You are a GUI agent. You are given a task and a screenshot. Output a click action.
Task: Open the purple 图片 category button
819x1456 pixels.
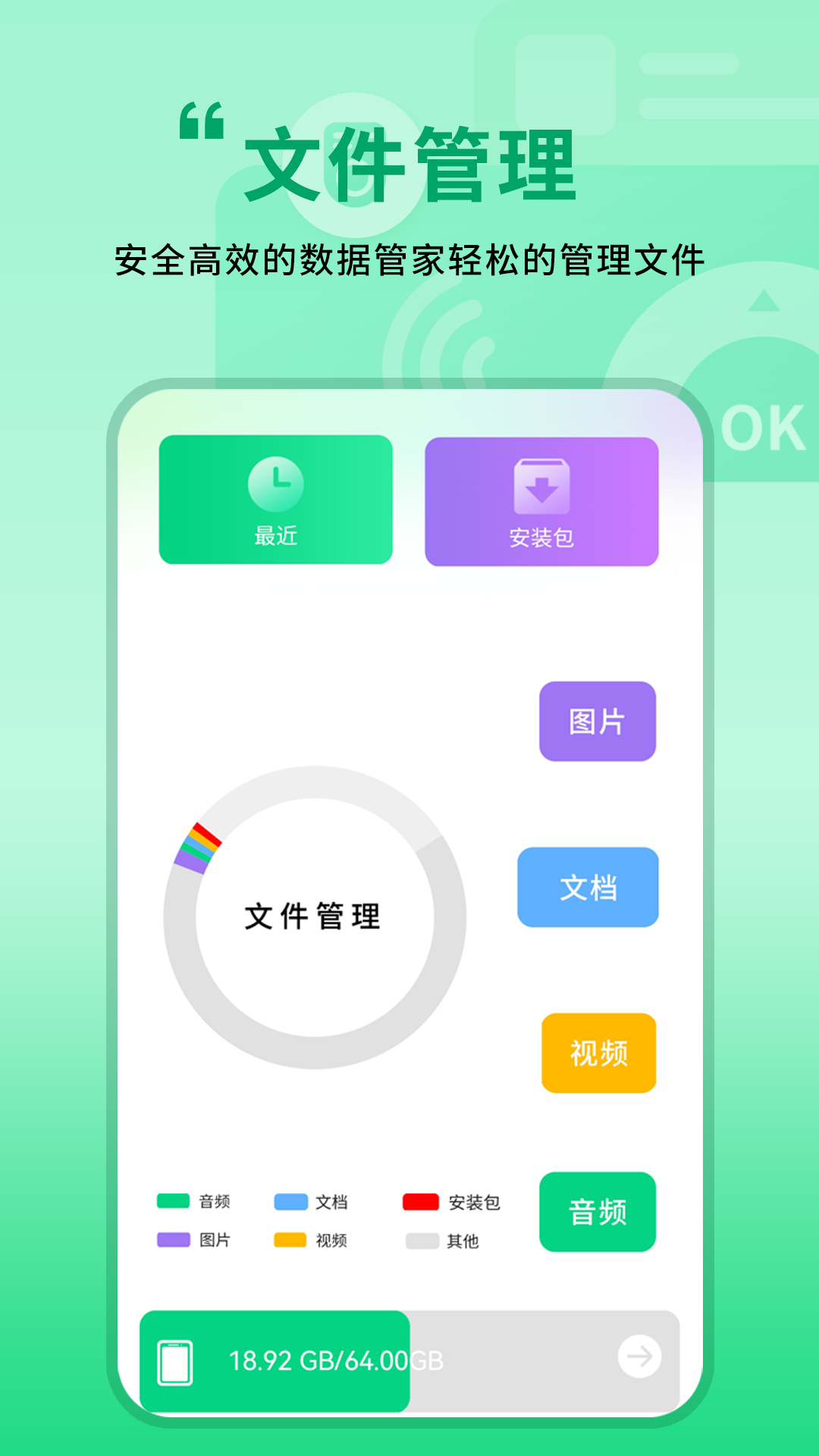click(x=597, y=723)
